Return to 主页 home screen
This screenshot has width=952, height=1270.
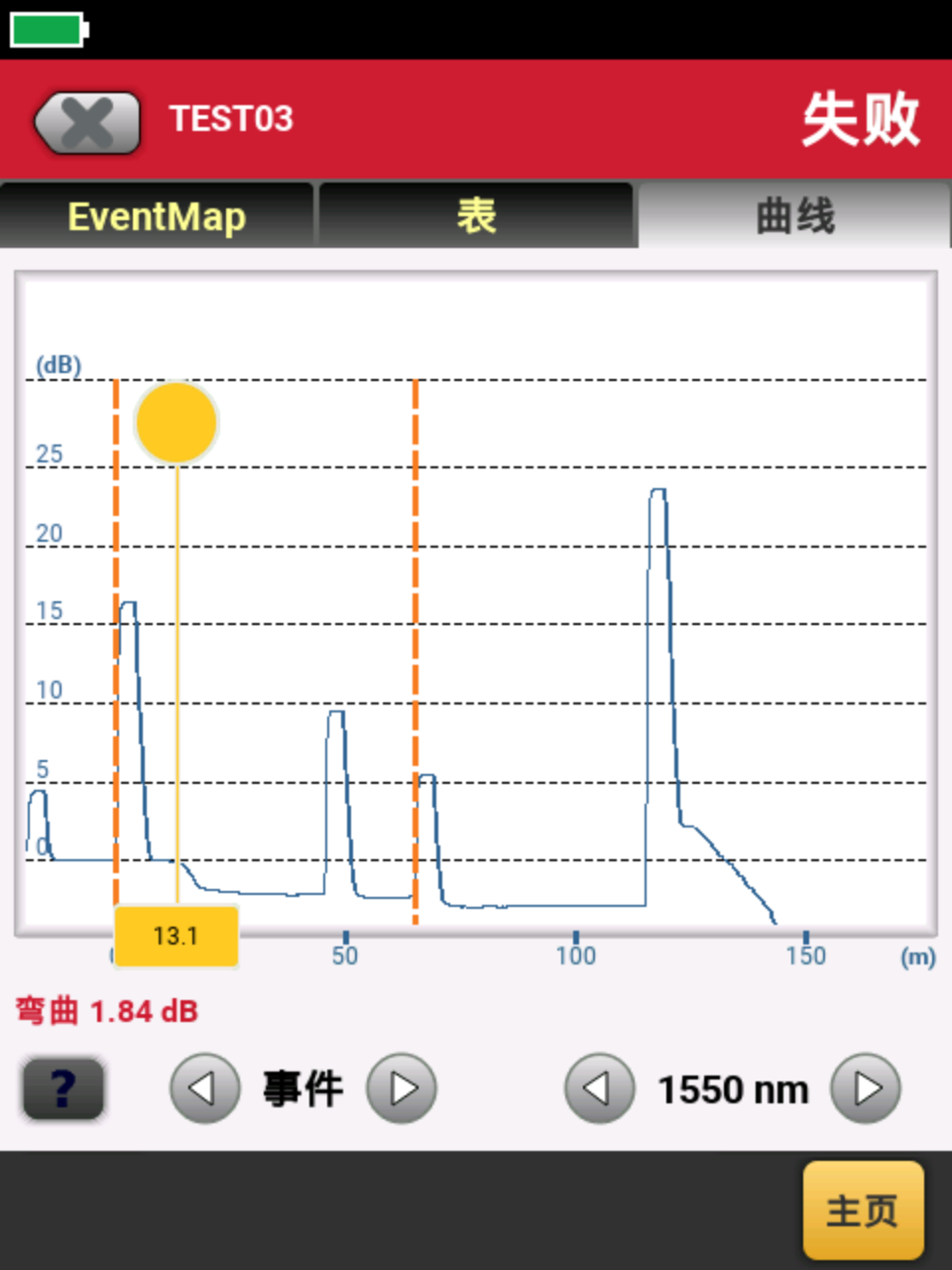coord(863,1209)
